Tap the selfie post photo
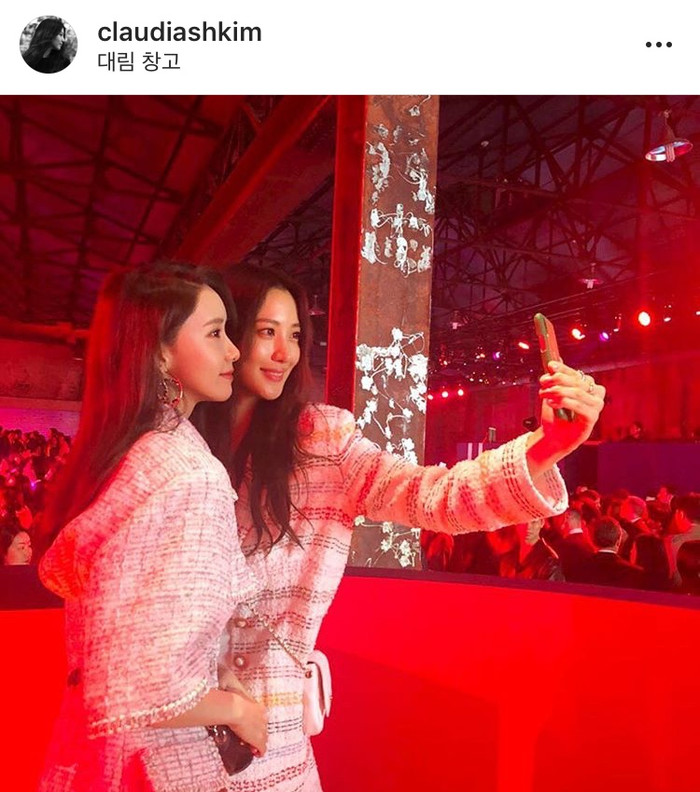The height and width of the screenshot is (792, 700). (350, 443)
